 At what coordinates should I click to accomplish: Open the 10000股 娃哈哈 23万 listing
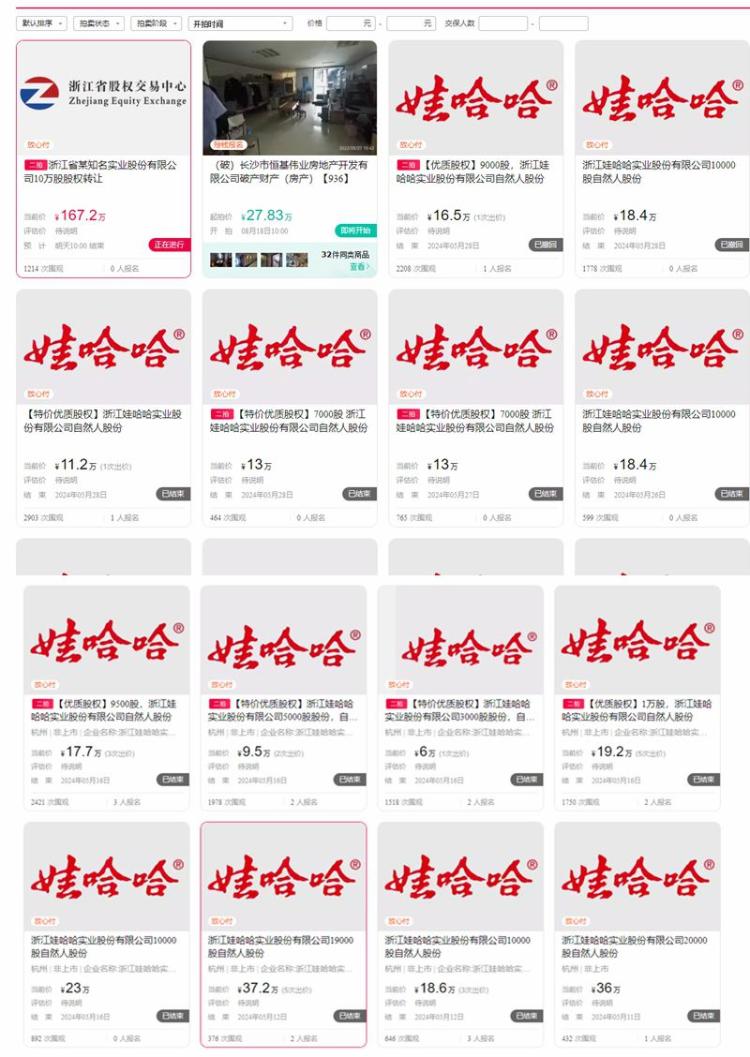107,947
